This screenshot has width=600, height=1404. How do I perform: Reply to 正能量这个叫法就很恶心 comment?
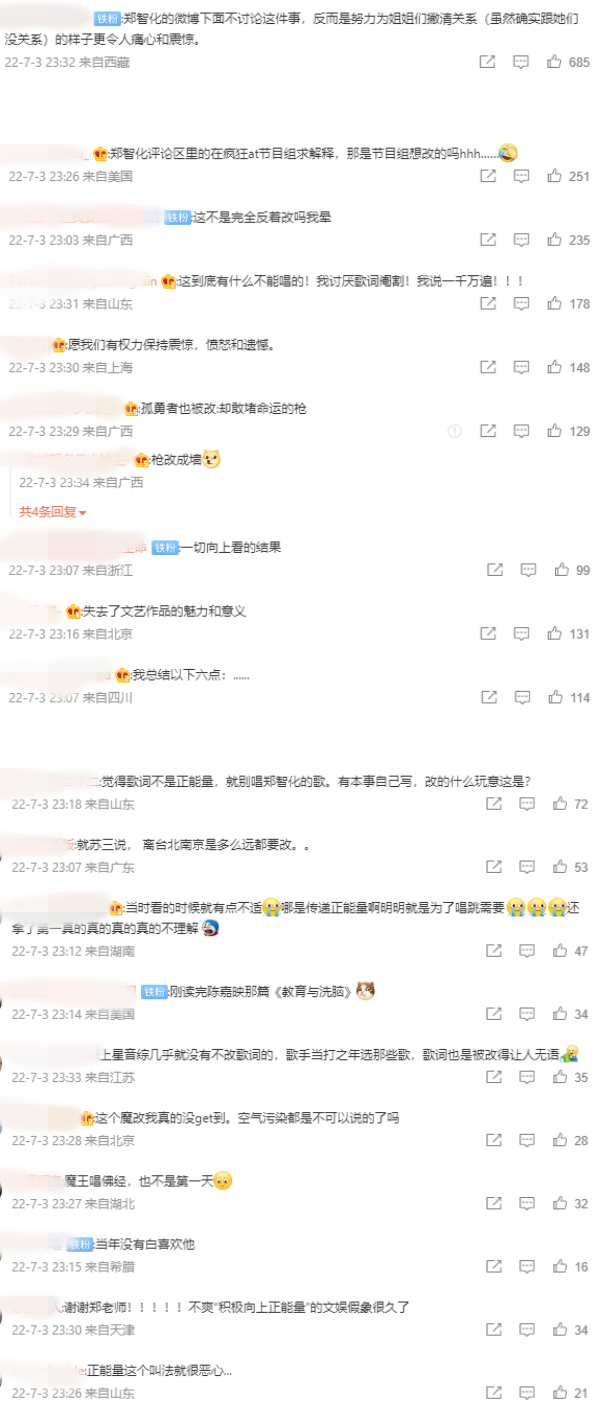pos(527,1393)
